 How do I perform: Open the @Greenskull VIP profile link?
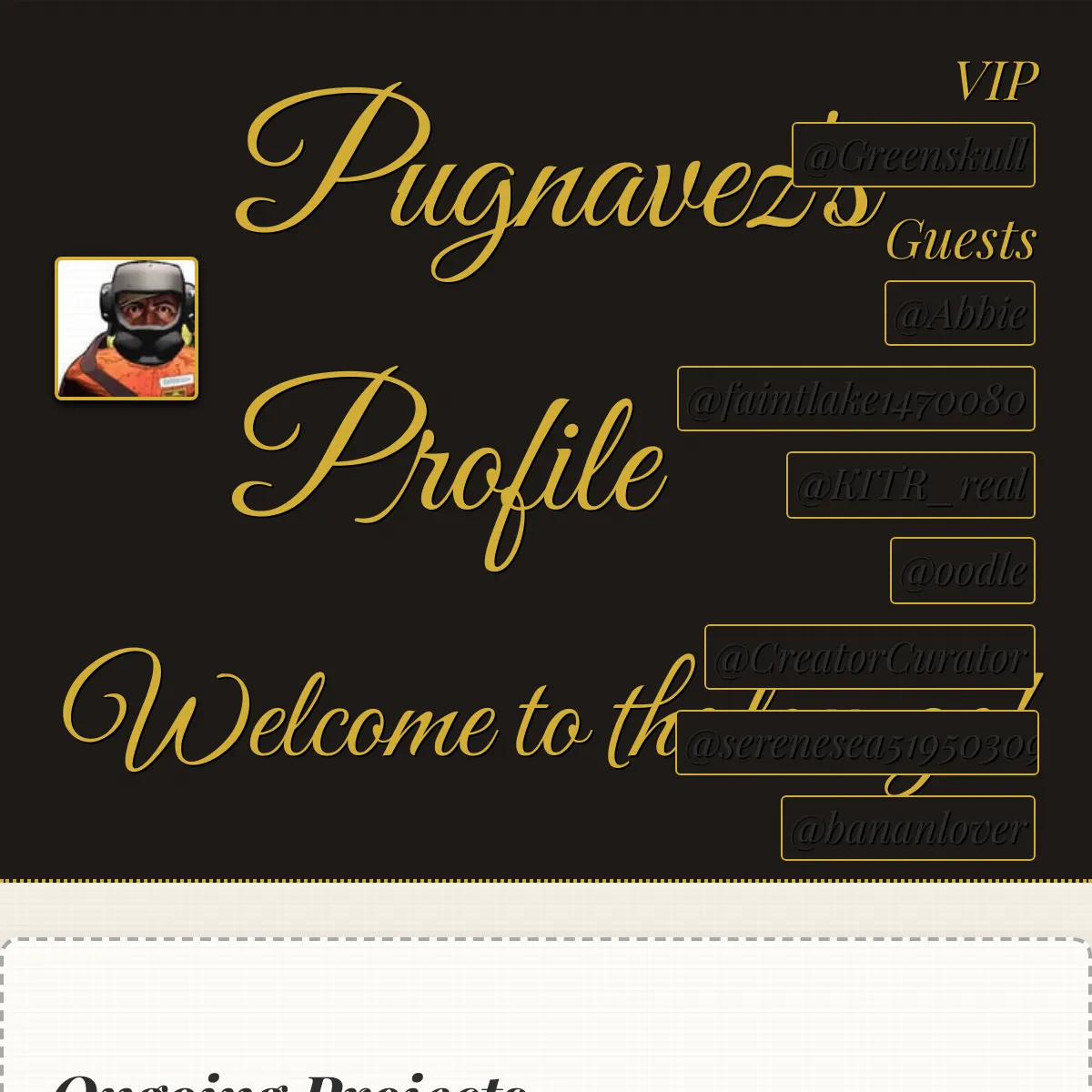[x=914, y=156]
